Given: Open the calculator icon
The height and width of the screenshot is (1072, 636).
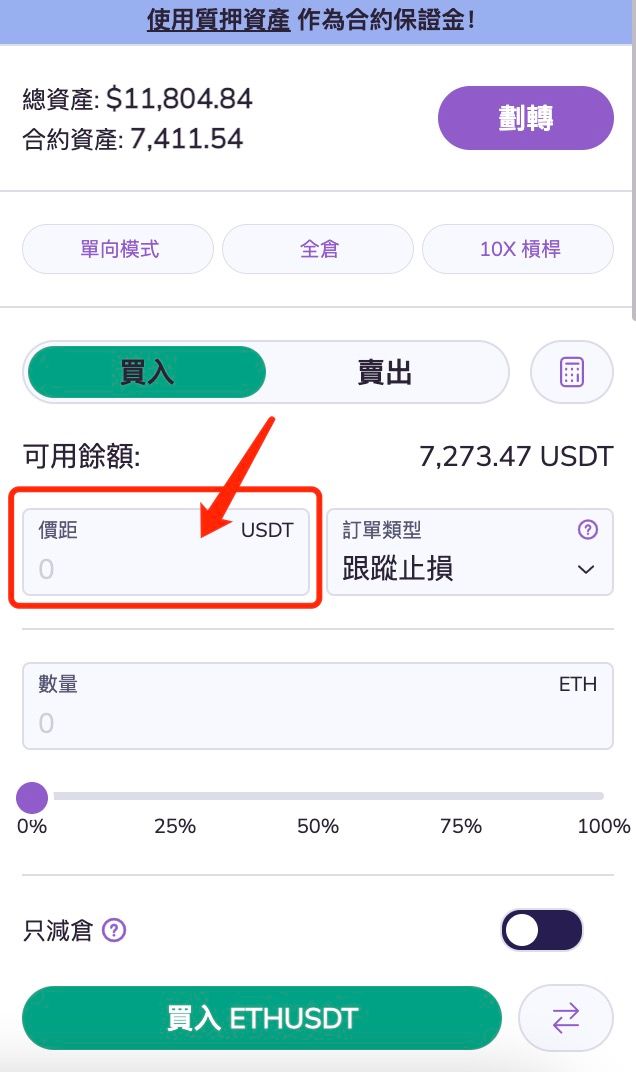Looking at the screenshot, I should point(572,373).
